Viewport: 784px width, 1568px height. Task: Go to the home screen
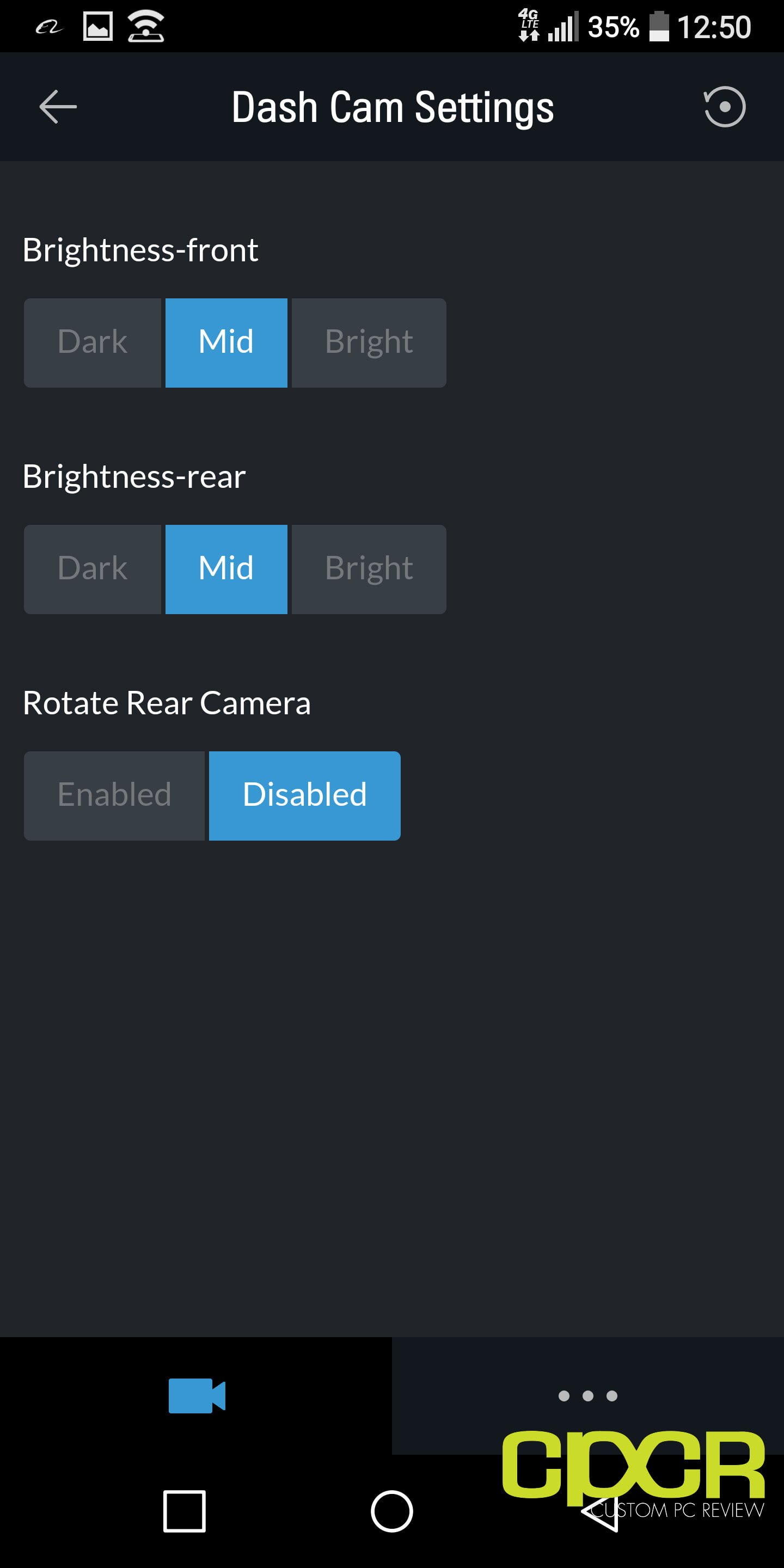pos(392,1511)
